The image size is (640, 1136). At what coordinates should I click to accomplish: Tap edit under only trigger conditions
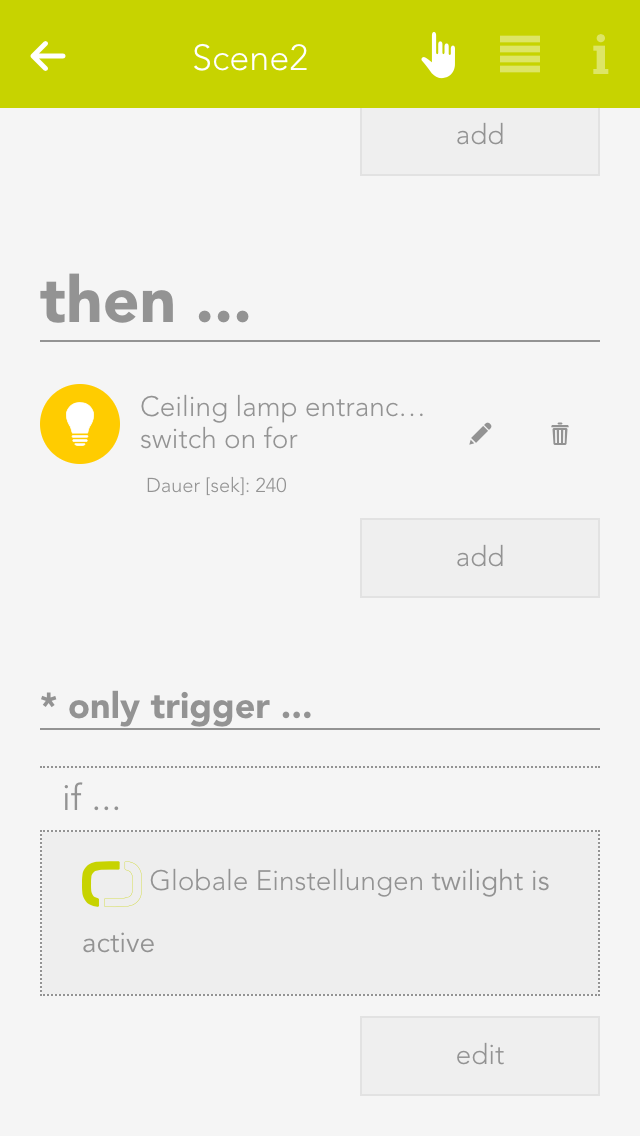click(479, 1056)
